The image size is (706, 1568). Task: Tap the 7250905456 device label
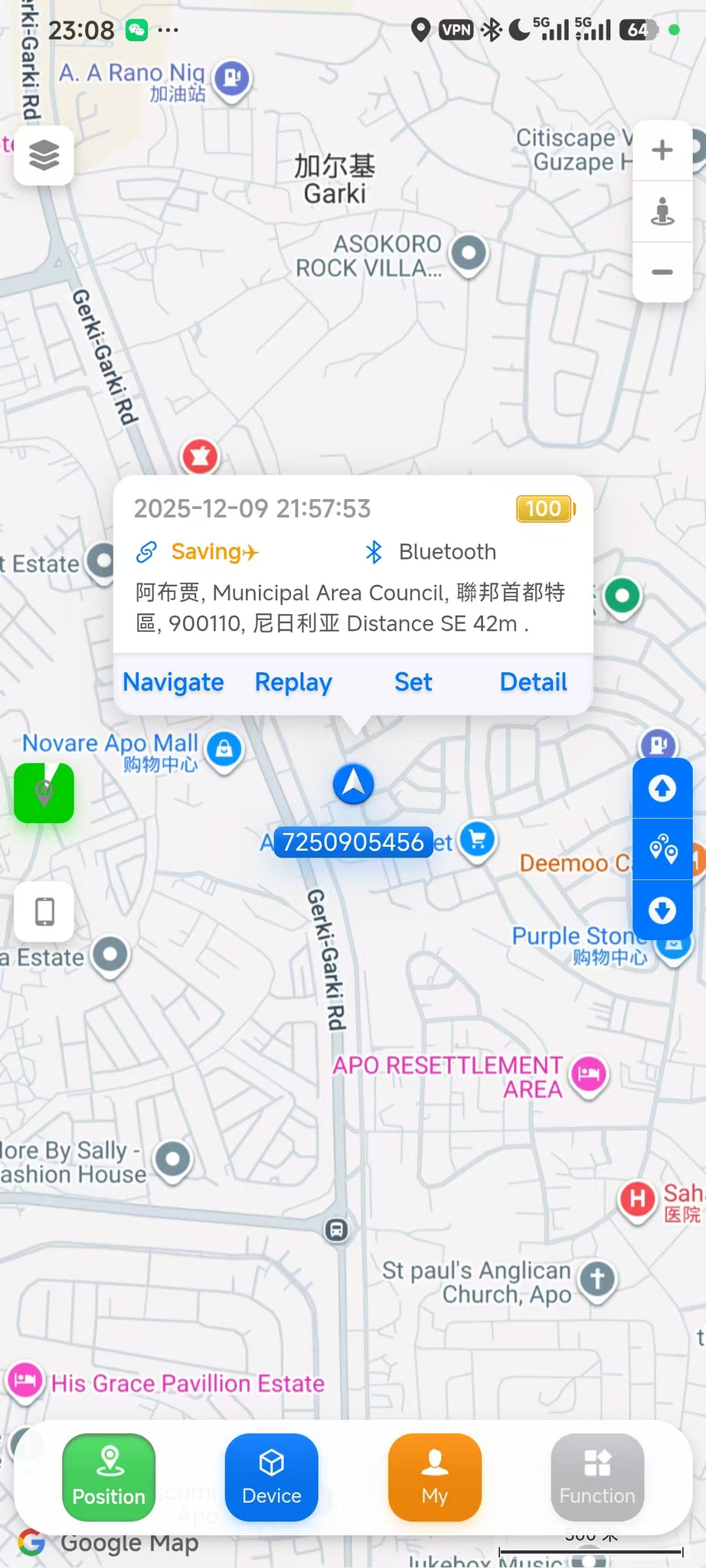[x=353, y=842]
